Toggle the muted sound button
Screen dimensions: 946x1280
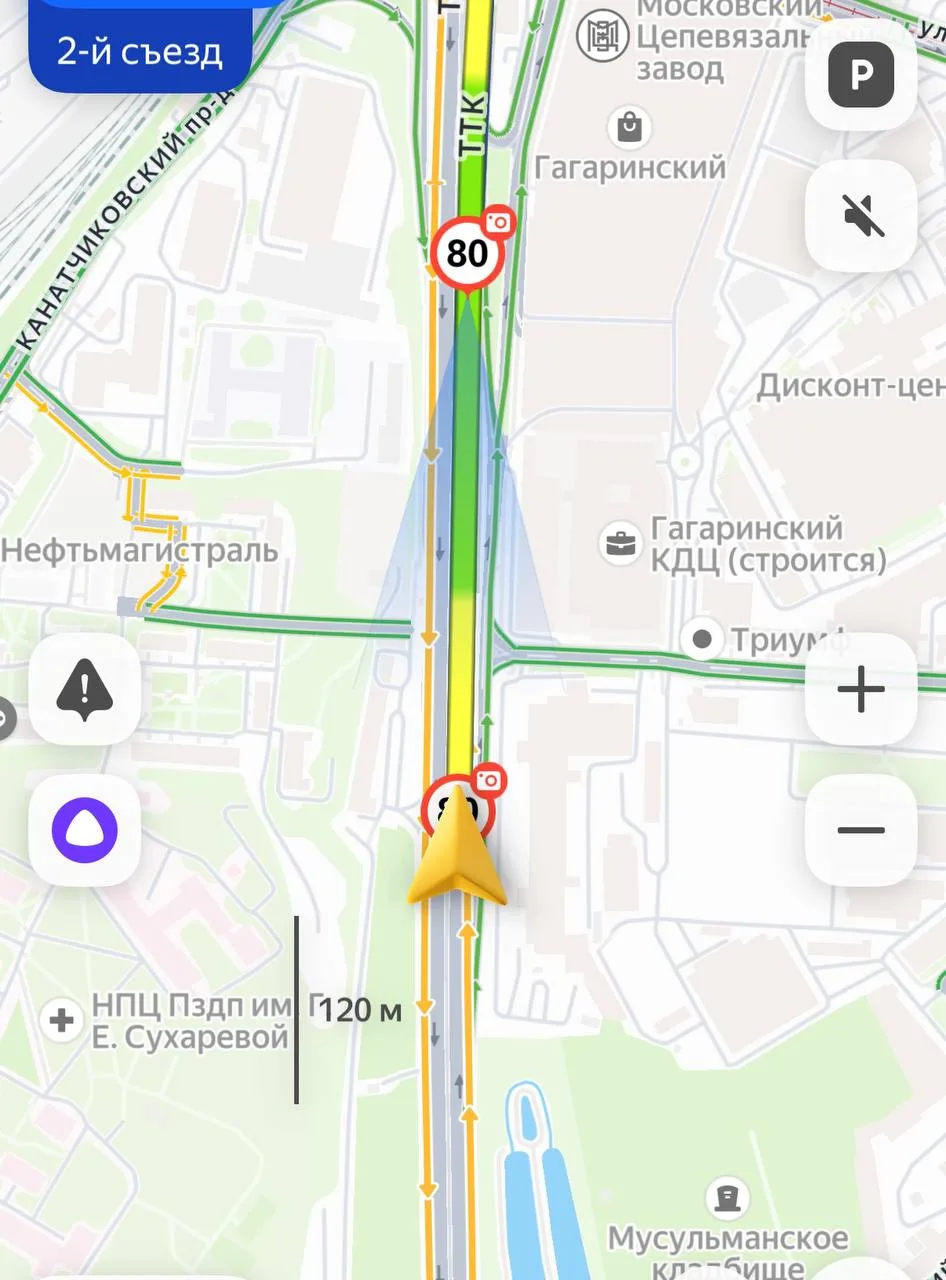pyautogui.click(x=861, y=216)
